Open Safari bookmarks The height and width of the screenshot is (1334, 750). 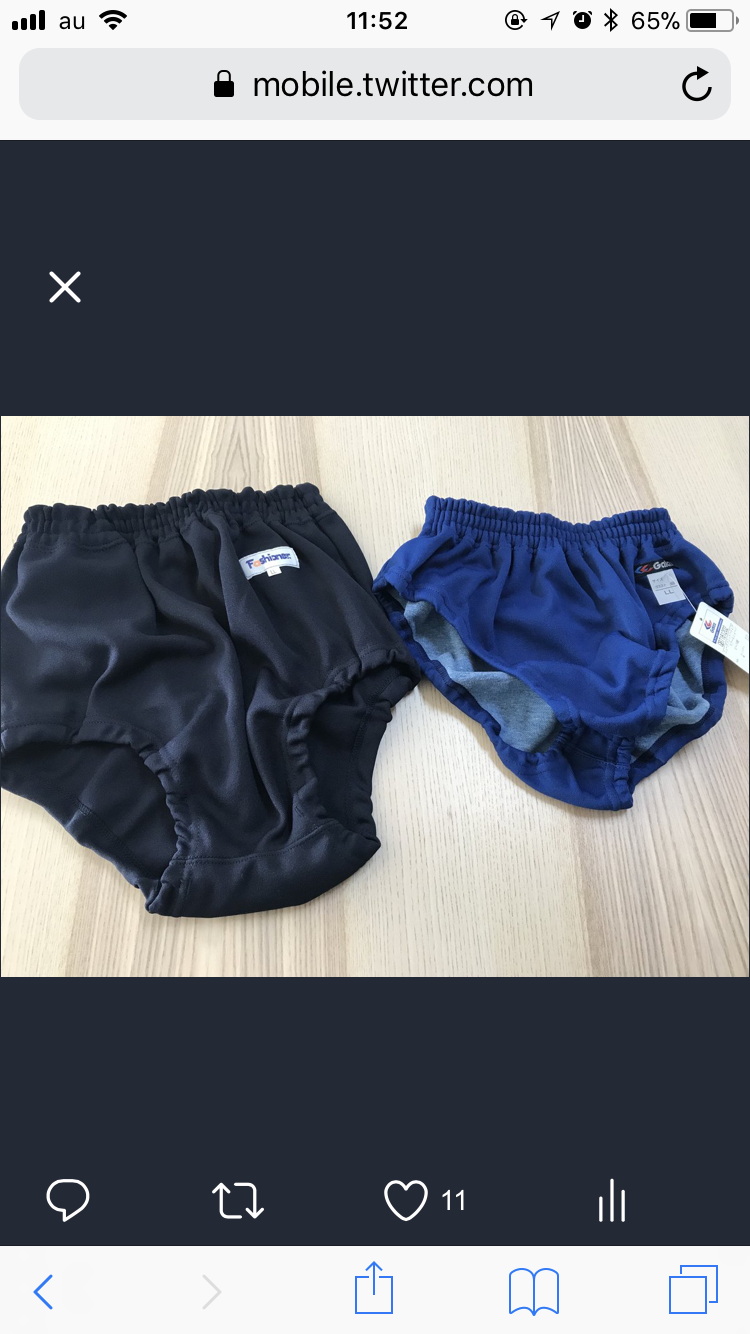tap(534, 1292)
